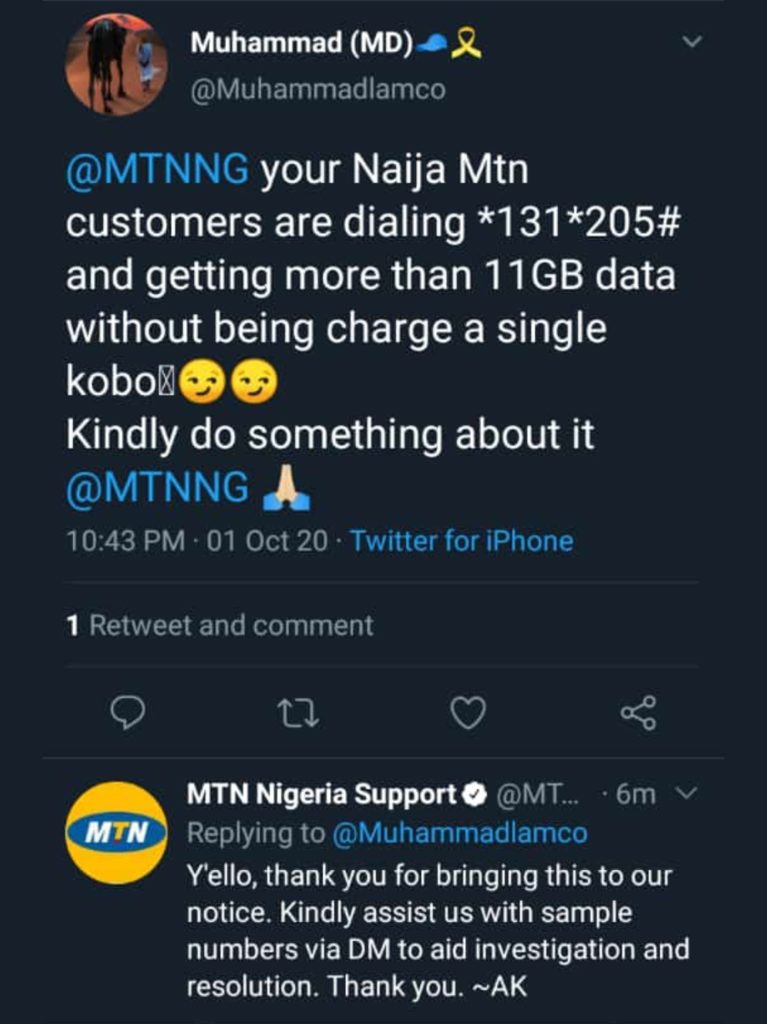Like Muhammad's tweet
Screen dimensions: 767x1024
coord(467,712)
